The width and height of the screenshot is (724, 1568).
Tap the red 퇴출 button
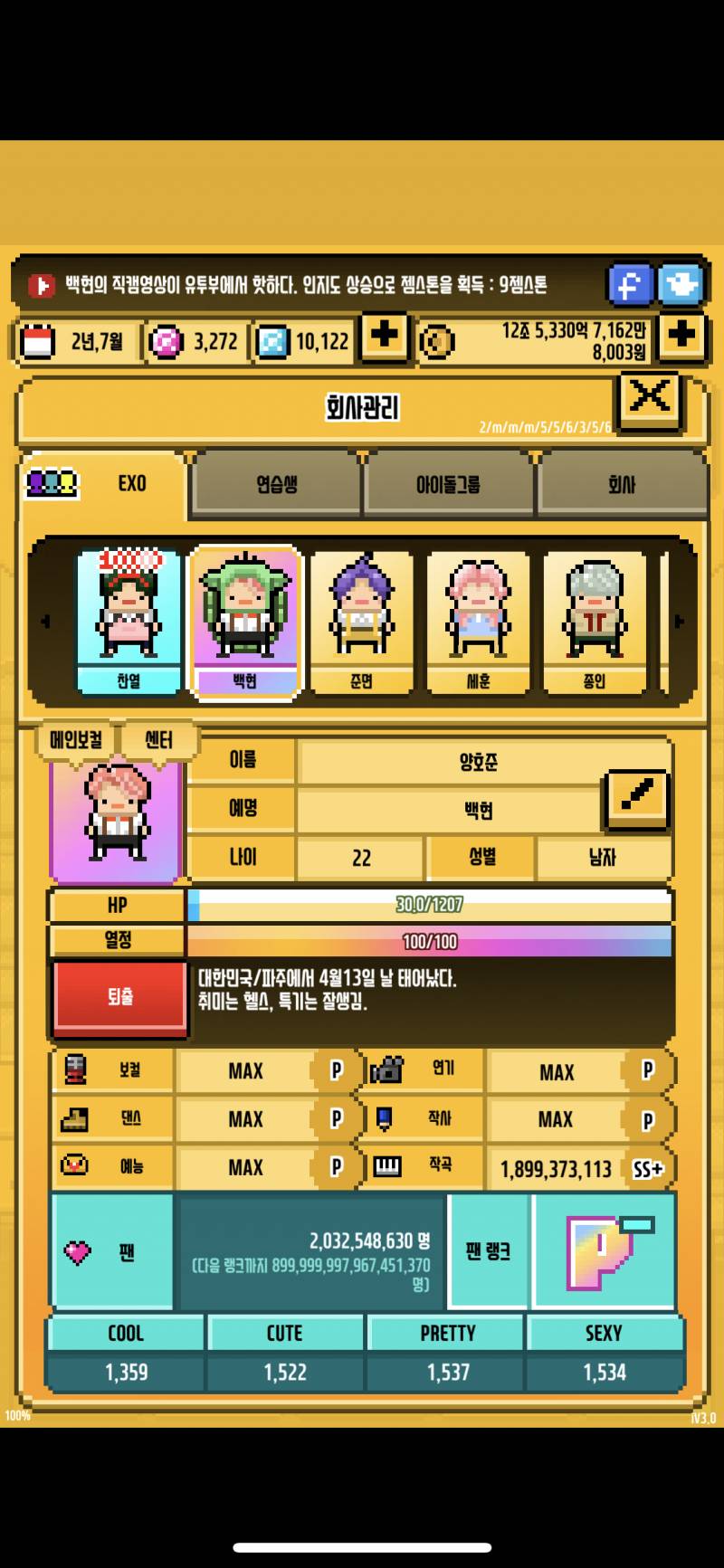tap(120, 997)
